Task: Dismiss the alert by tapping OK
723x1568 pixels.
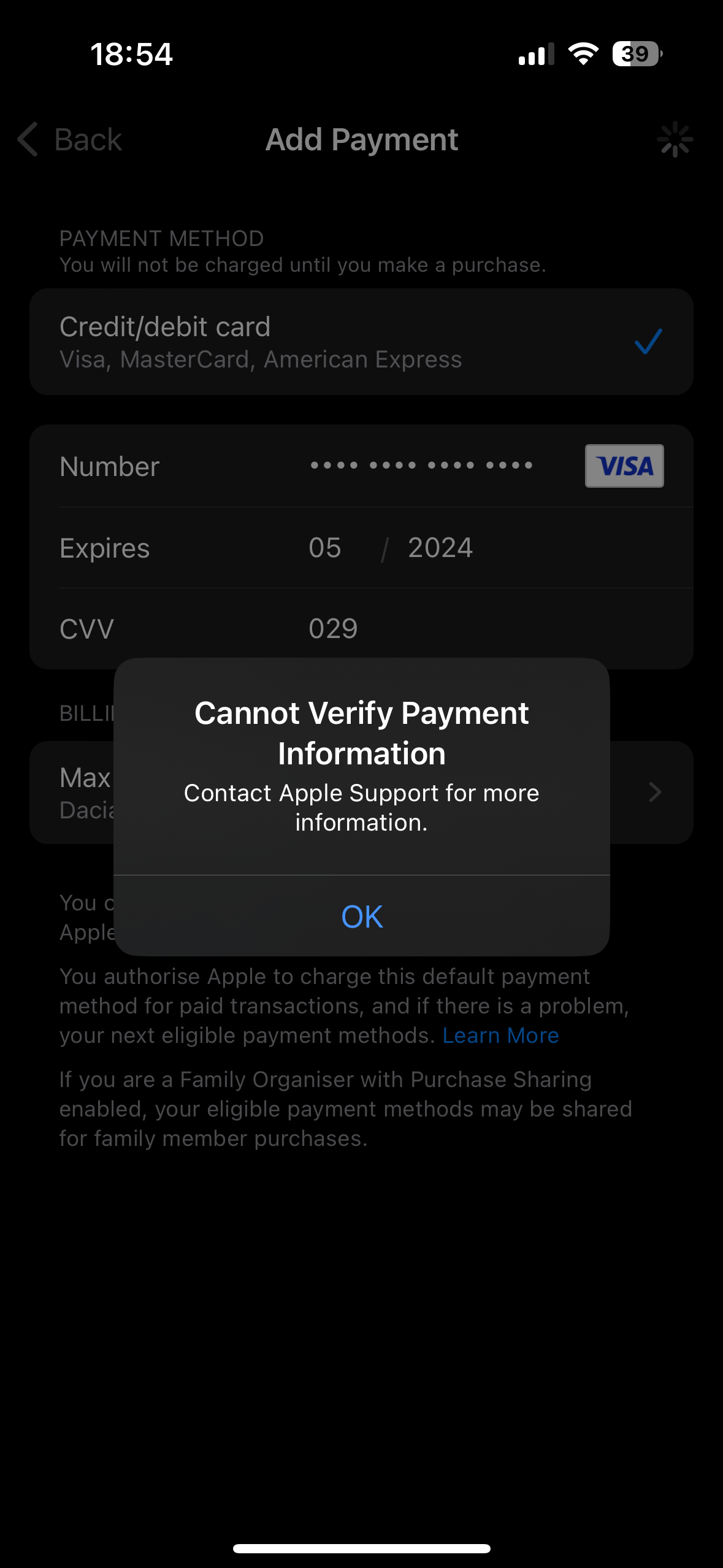Action: click(x=361, y=916)
